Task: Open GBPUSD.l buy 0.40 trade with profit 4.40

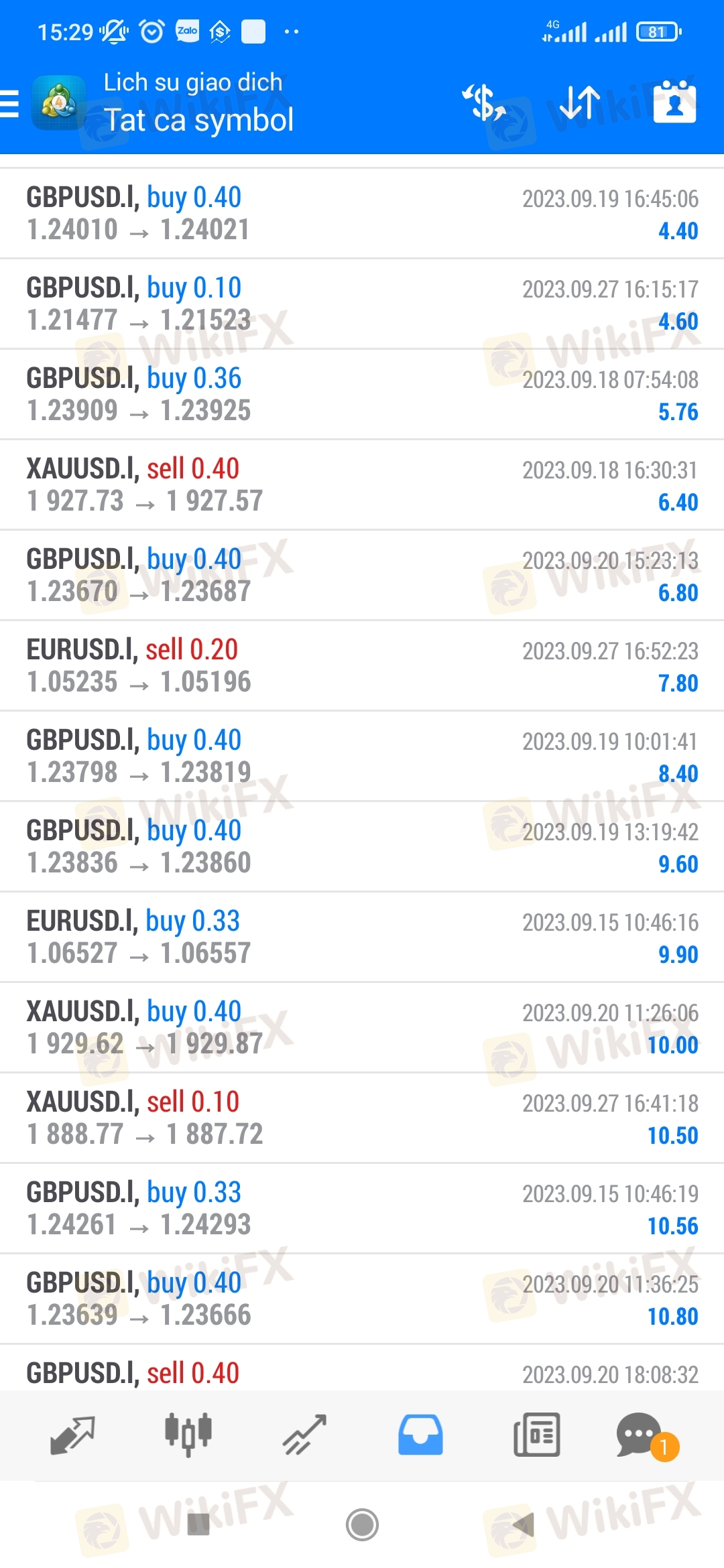Action: (362, 213)
